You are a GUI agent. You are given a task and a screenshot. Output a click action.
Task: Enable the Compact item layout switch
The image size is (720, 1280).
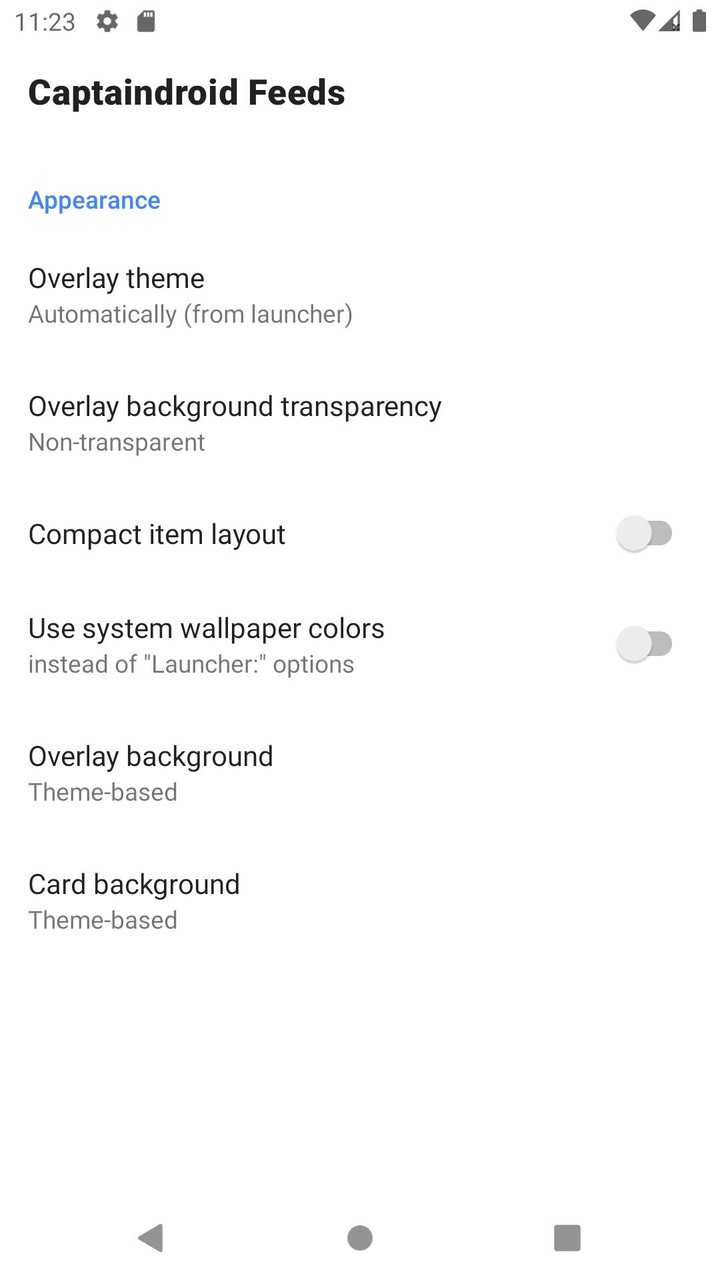click(x=645, y=534)
